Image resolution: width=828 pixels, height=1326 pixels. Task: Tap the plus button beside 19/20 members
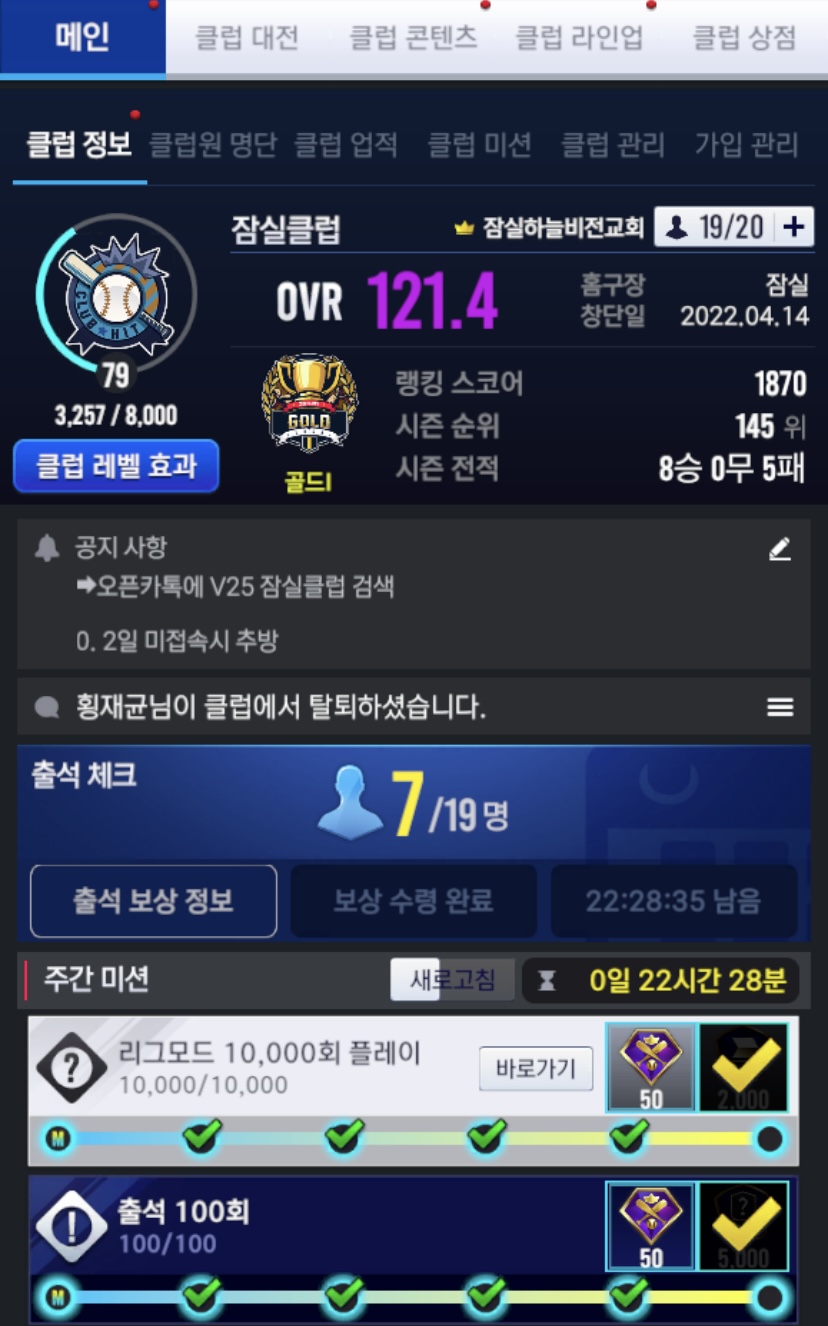point(794,227)
